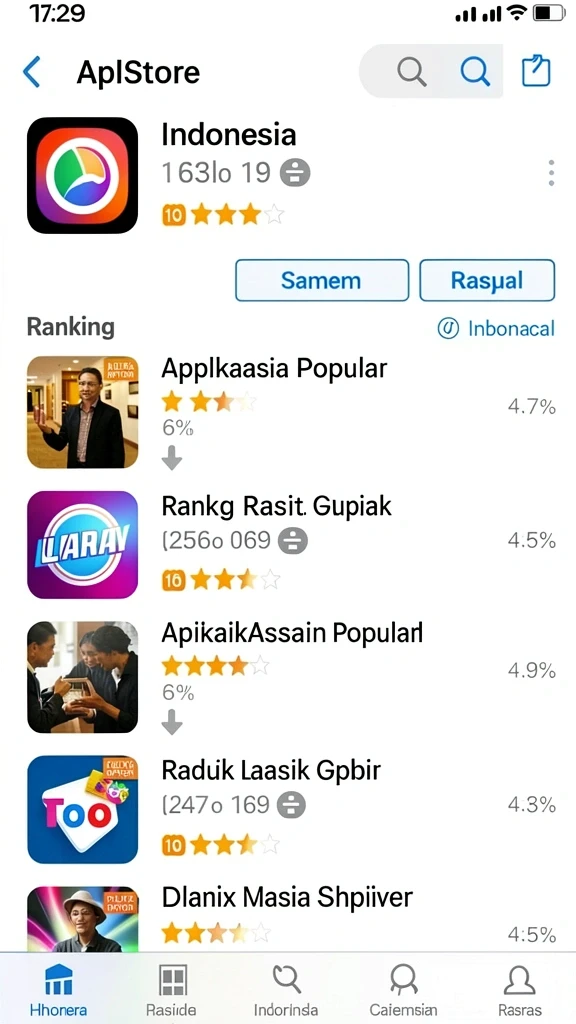Switch to the Rasiide tab
The height and width of the screenshot is (1024, 576).
click(x=173, y=989)
